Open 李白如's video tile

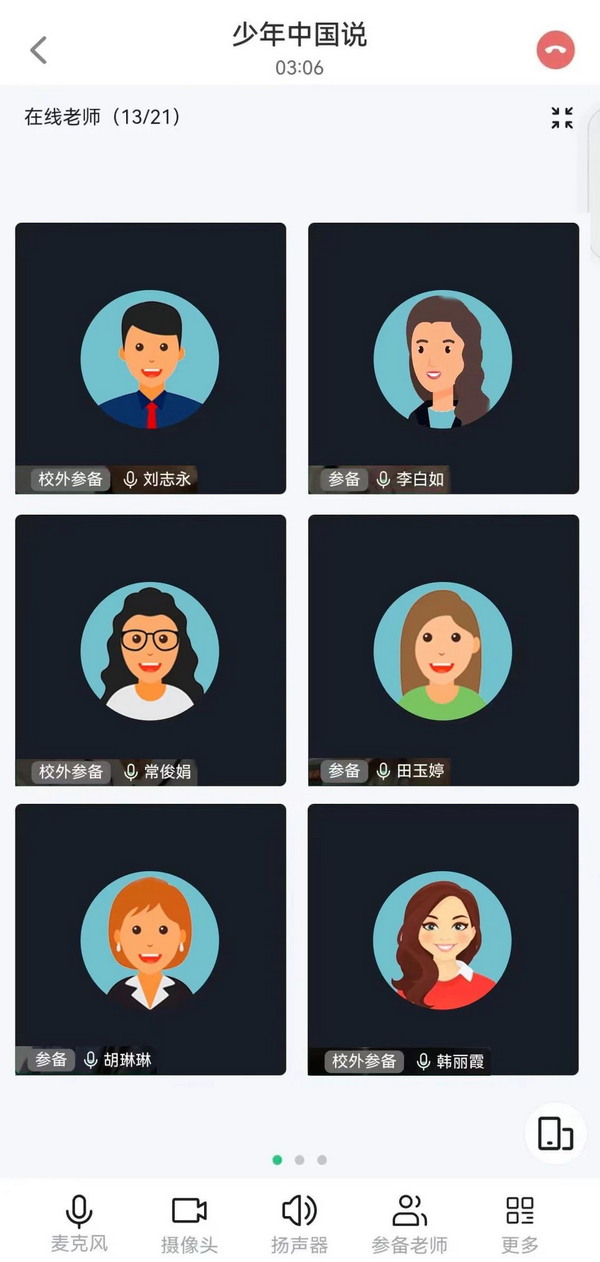443,358
